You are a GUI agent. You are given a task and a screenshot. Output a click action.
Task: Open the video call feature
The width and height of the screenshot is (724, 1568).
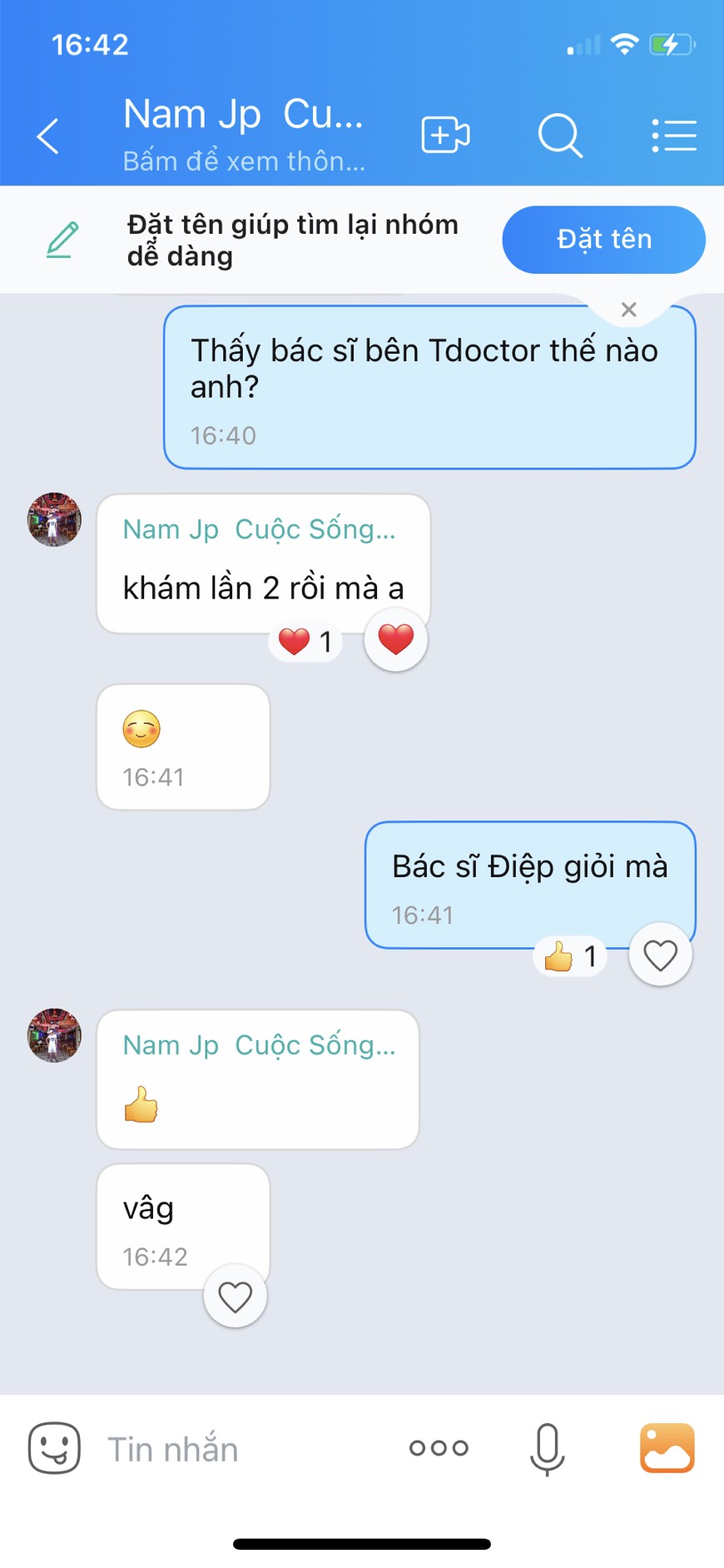pyautogui.click(x=444, y=134)
